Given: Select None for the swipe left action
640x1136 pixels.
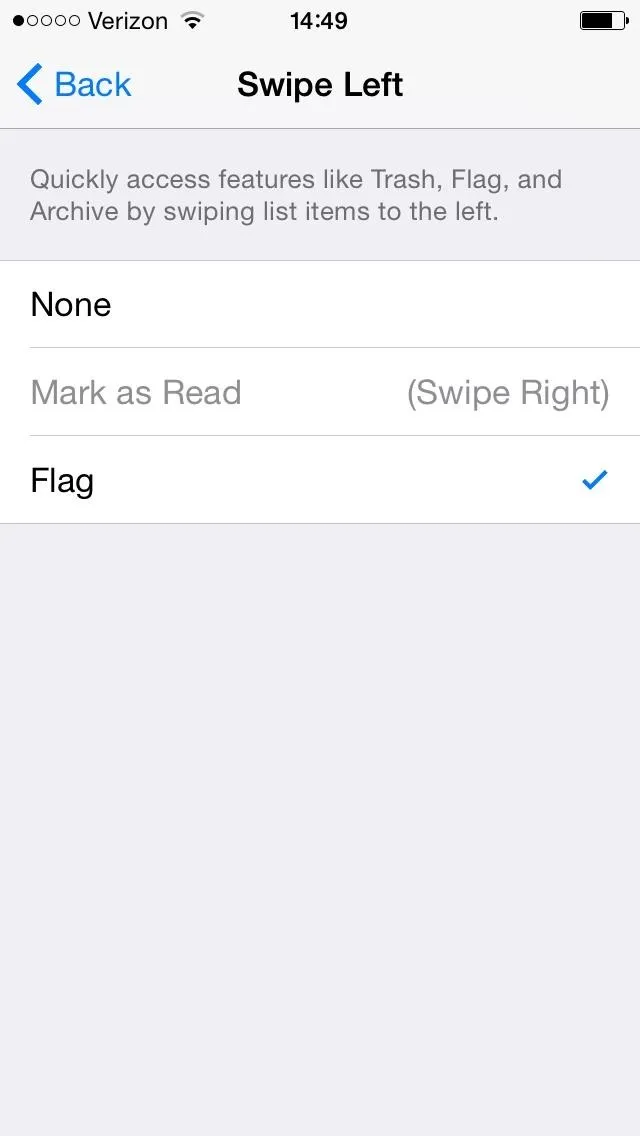Looking at the screenshot, I should (320, 304).
